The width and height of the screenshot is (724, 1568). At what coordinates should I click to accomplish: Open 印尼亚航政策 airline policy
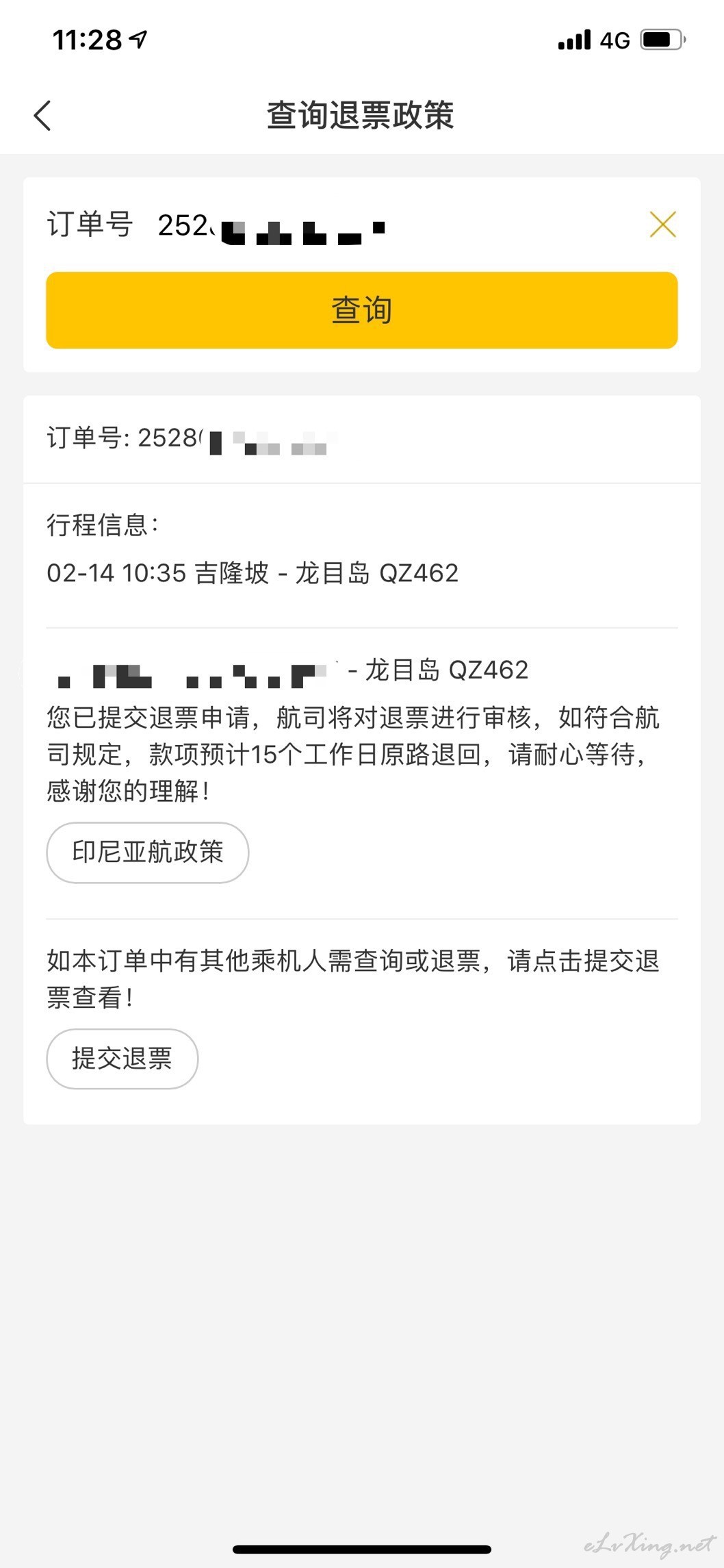pyautogui.click(x=148, y=852)
